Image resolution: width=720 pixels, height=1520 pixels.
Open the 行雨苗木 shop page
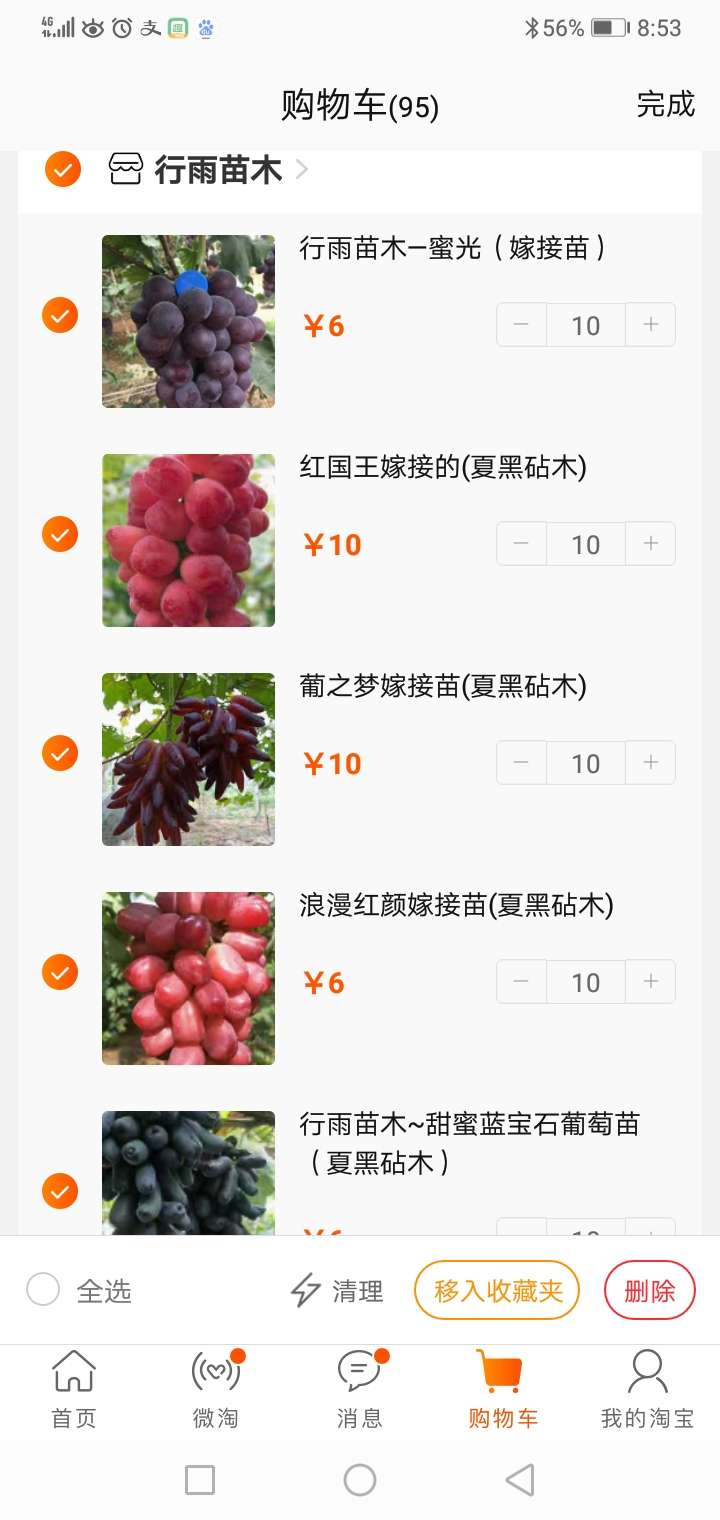pyautogui.click(x=218, y=170)
